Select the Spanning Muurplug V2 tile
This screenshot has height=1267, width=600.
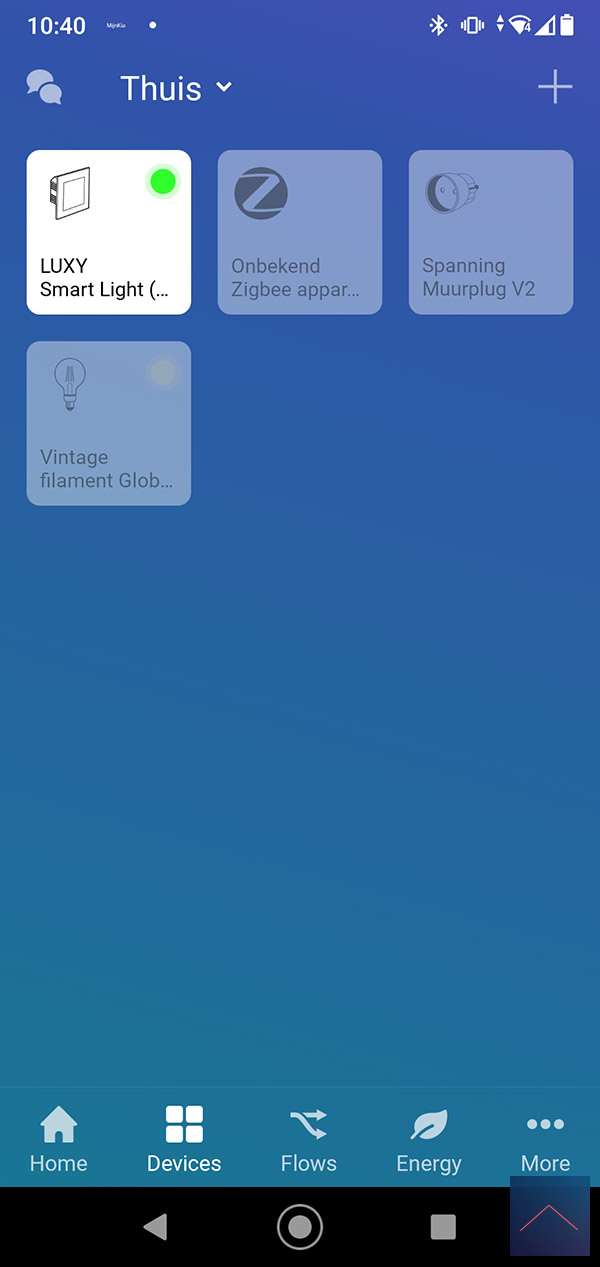click(x=491, y=232)
